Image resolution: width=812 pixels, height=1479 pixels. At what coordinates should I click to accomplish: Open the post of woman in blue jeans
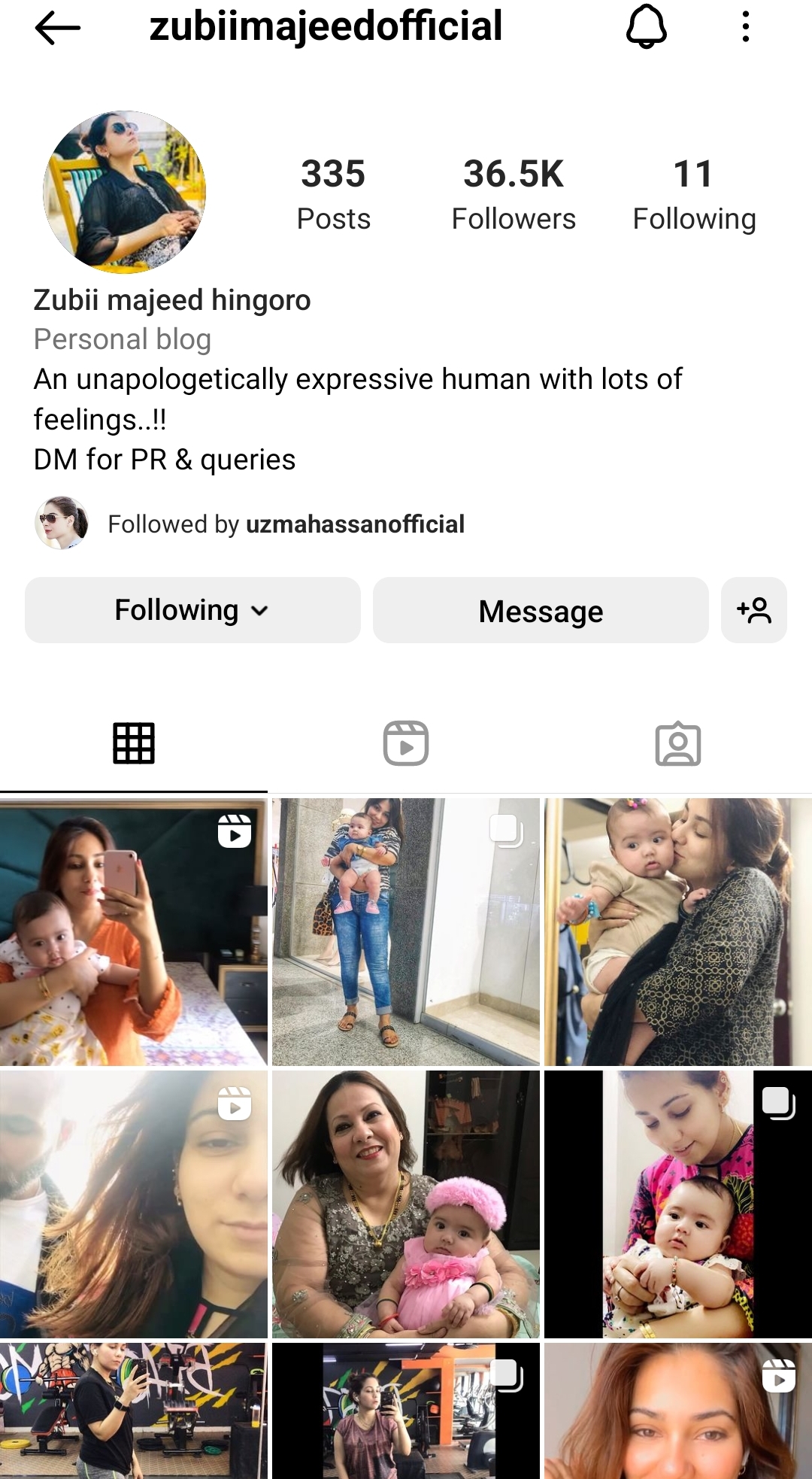click(405, 932)
